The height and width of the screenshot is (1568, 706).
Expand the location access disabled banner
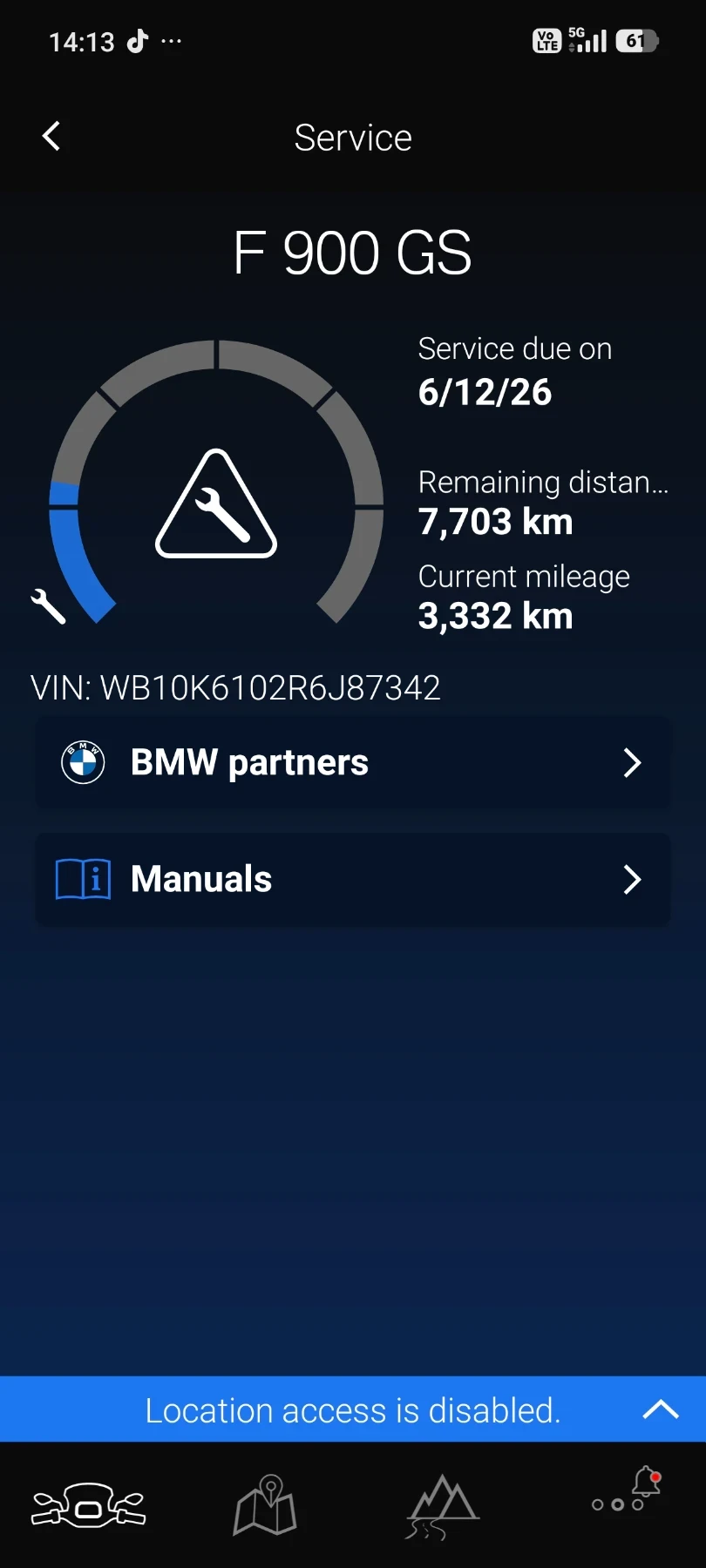(660, 1409)
